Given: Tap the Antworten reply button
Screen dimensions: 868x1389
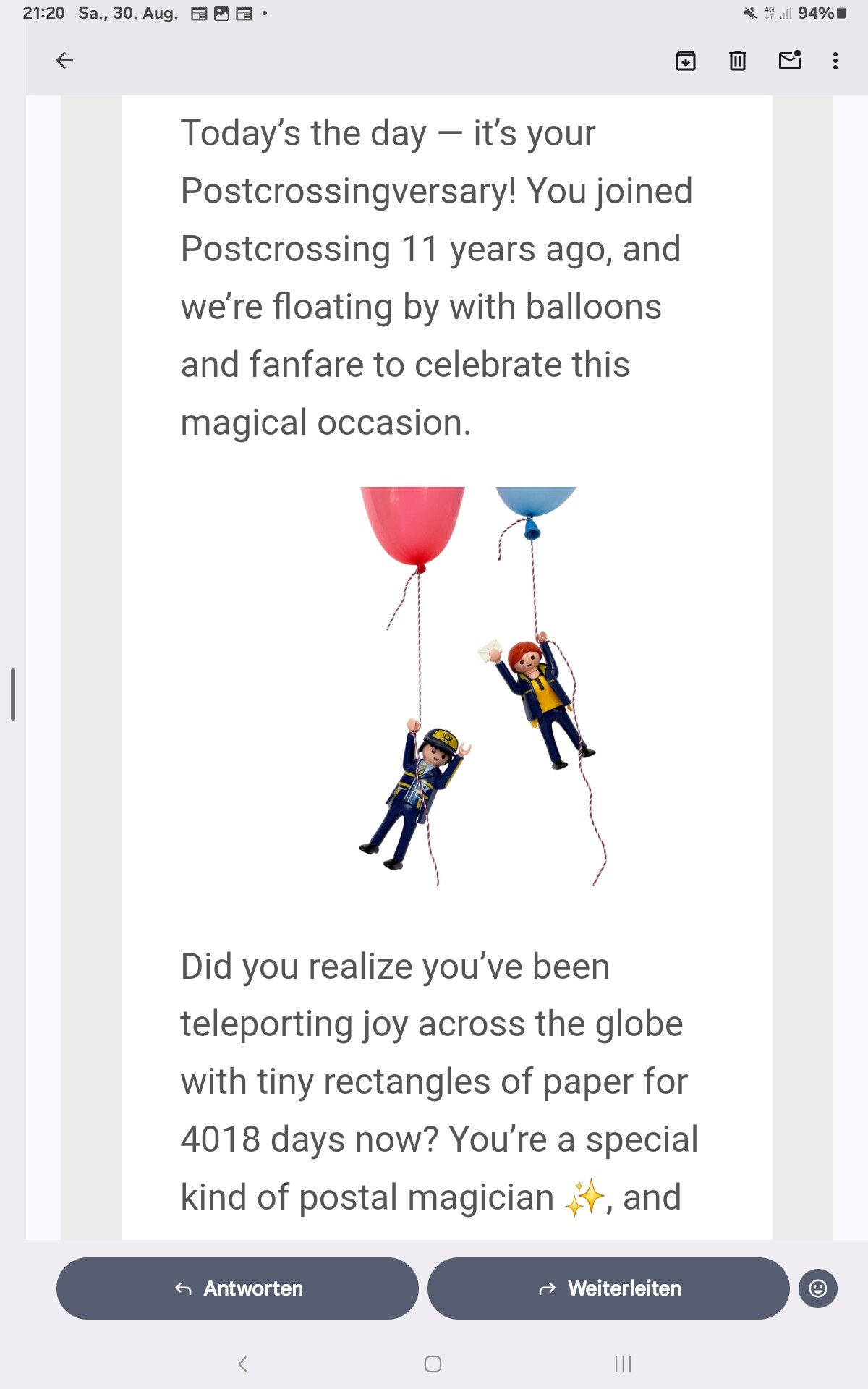Looking at the screenshot, I should click(x=237, y=1288).
